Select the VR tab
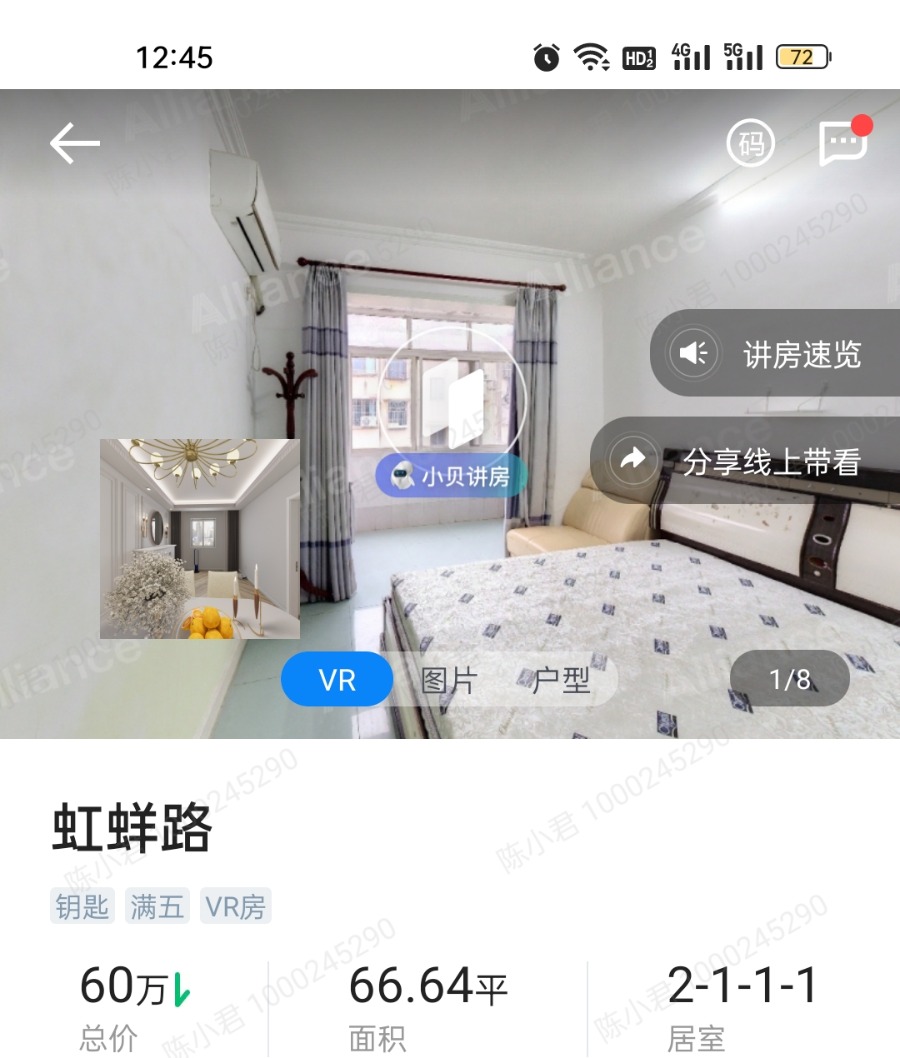This screenshot has height=1058, width=900. (x=337, y=680)
